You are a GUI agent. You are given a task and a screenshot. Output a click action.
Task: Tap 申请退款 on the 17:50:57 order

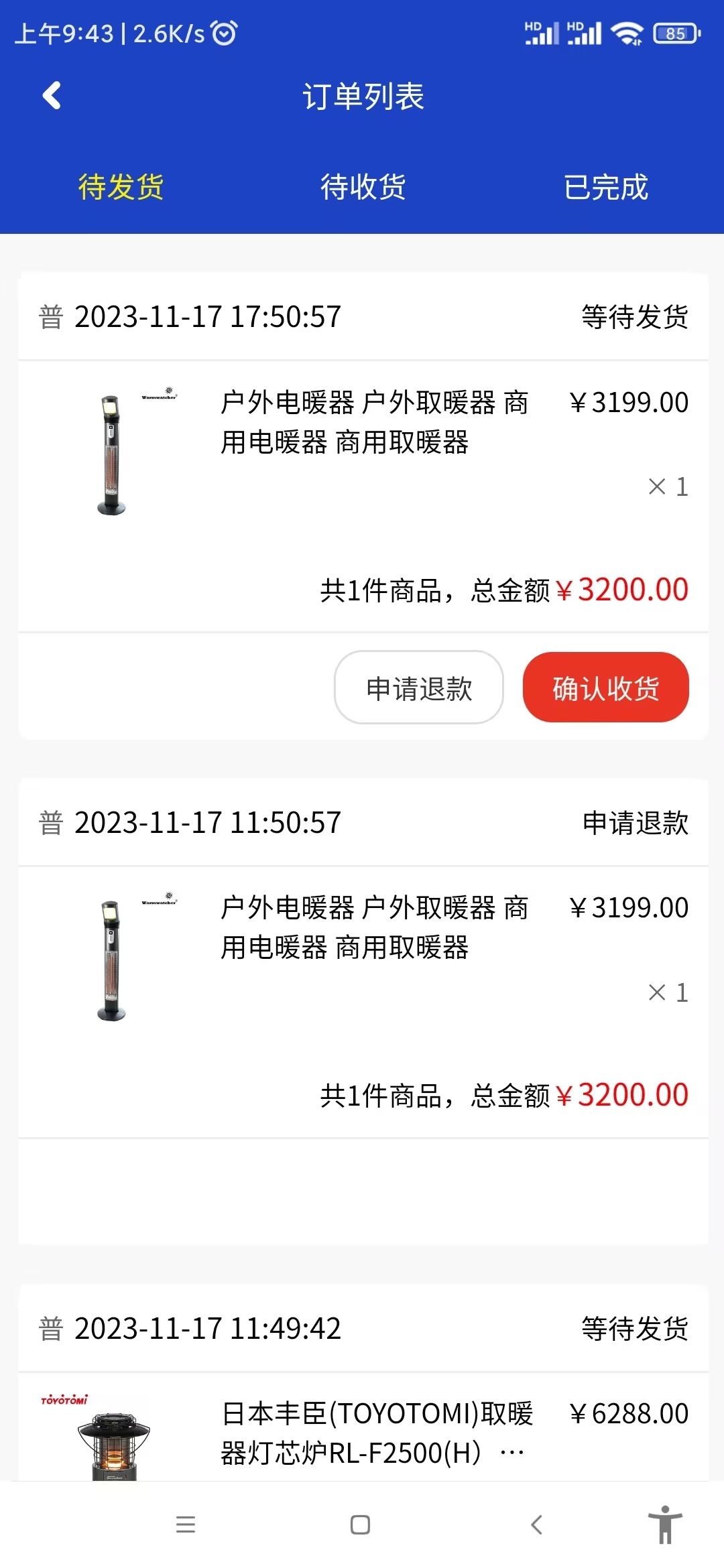tap(419, 688)
